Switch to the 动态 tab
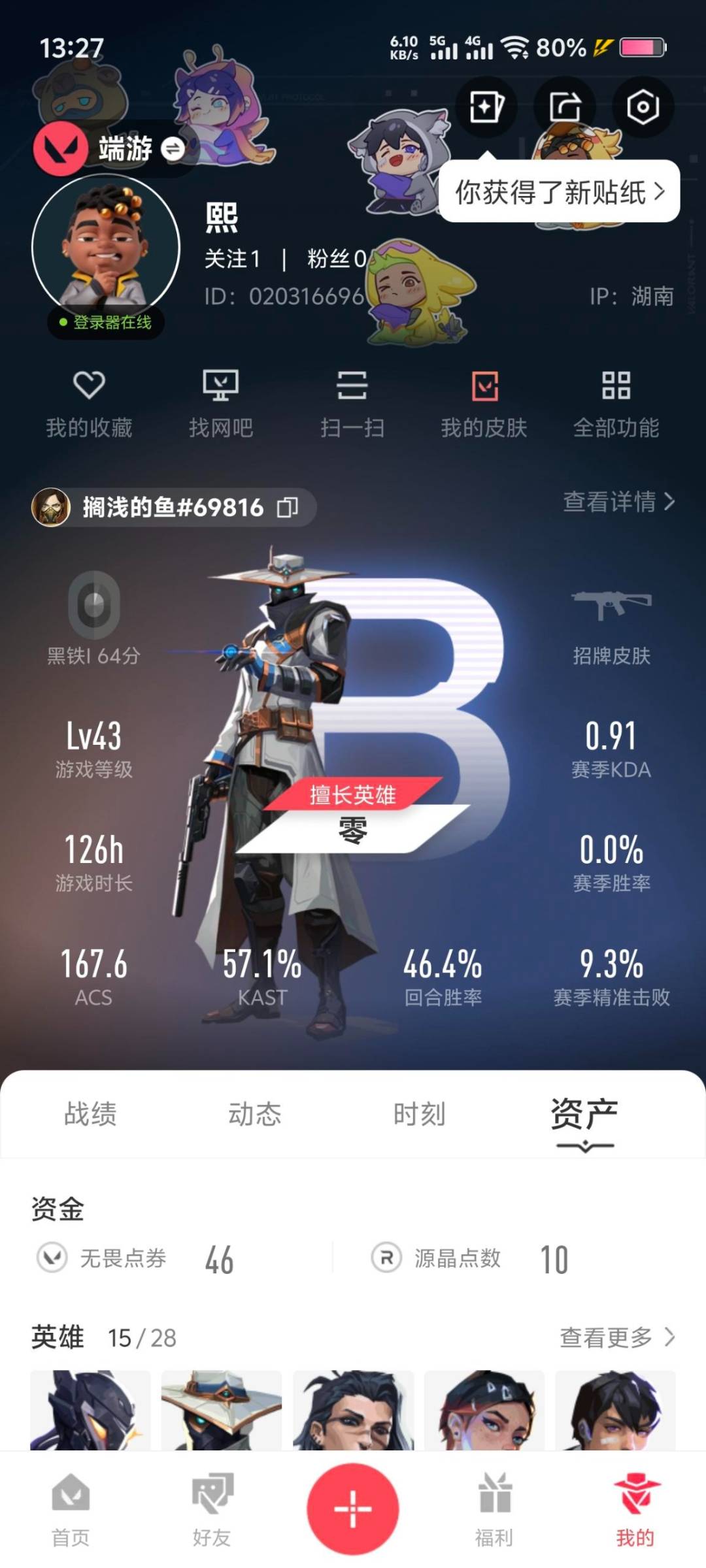Viewport: 706px width, 1568px height. click(254, 1114)
